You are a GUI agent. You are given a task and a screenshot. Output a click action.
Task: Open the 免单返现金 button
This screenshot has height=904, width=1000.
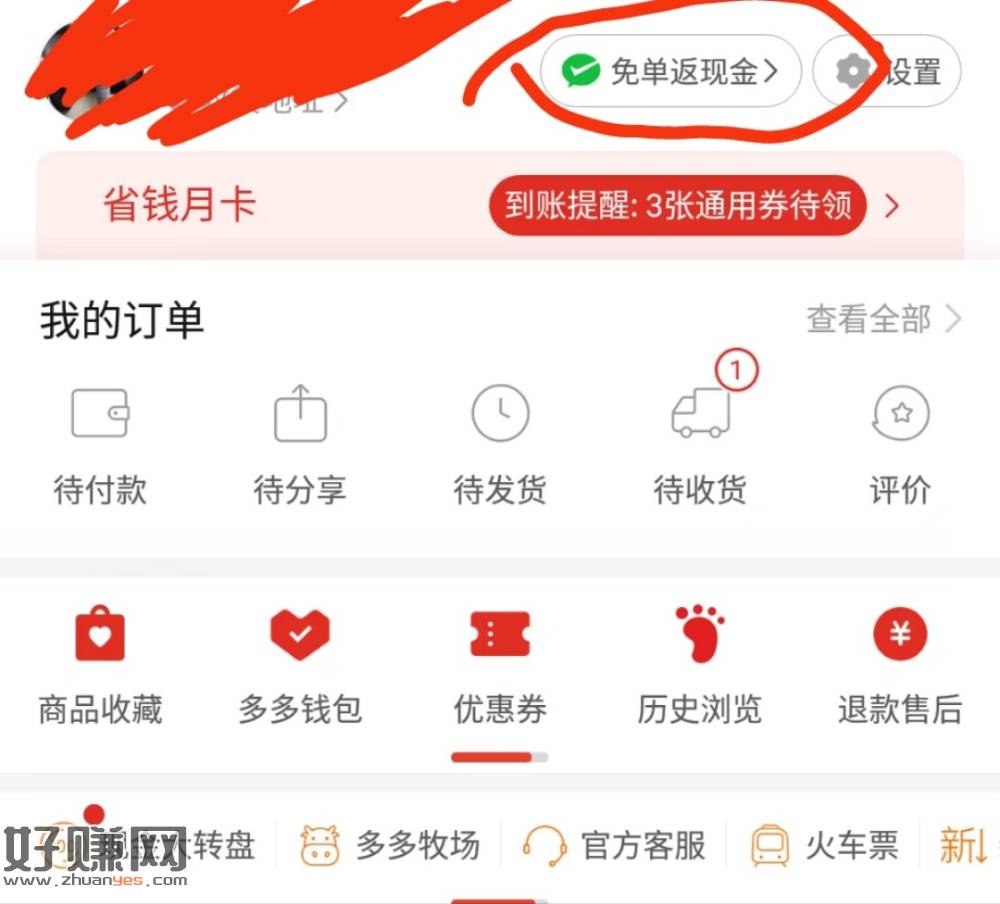click(670, 71)
